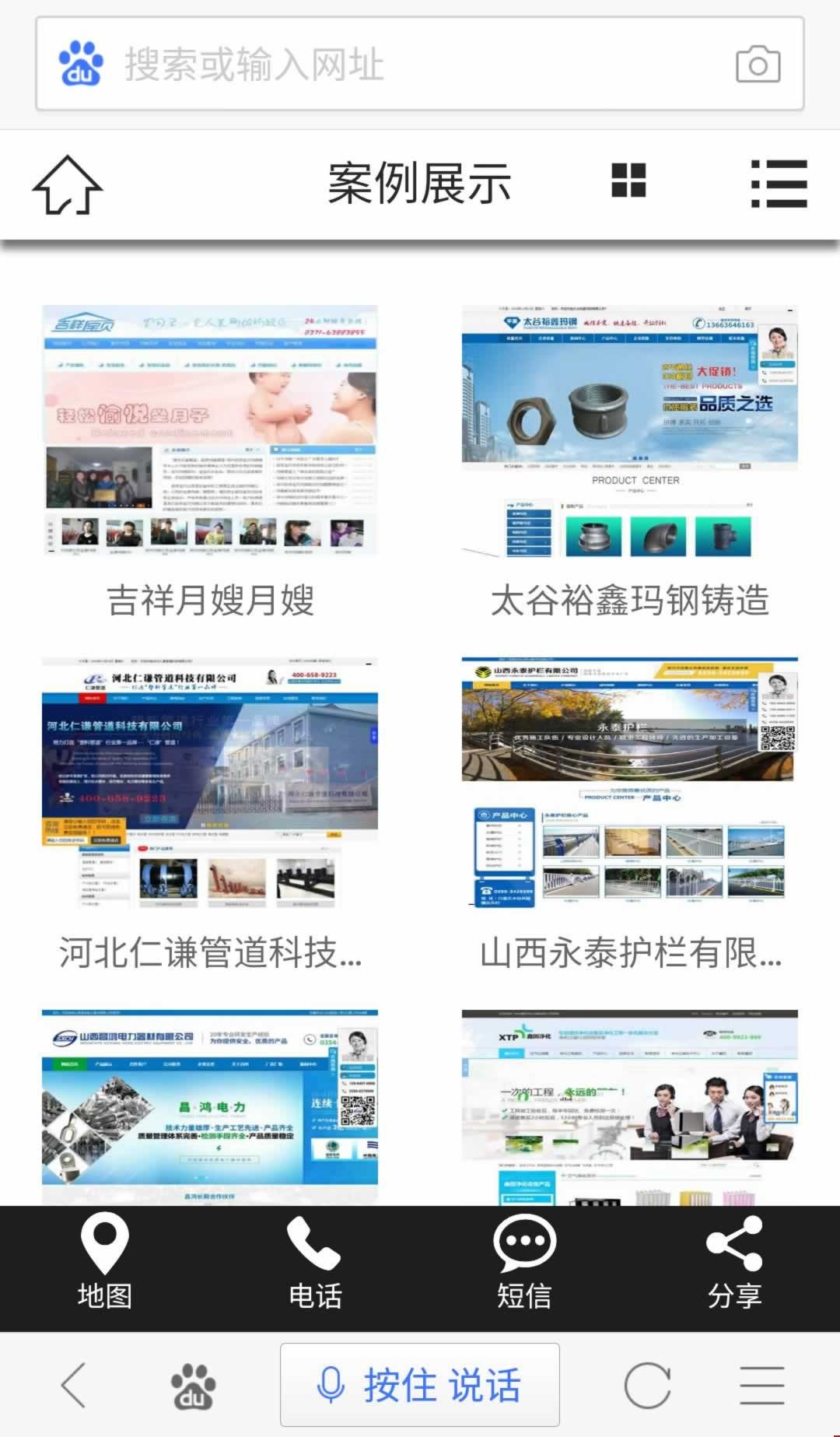The height and width of the screenshot is (1437, 840).
Task: Share this page via 分享
Action: pyautogui.click(x=734, y=1263)
